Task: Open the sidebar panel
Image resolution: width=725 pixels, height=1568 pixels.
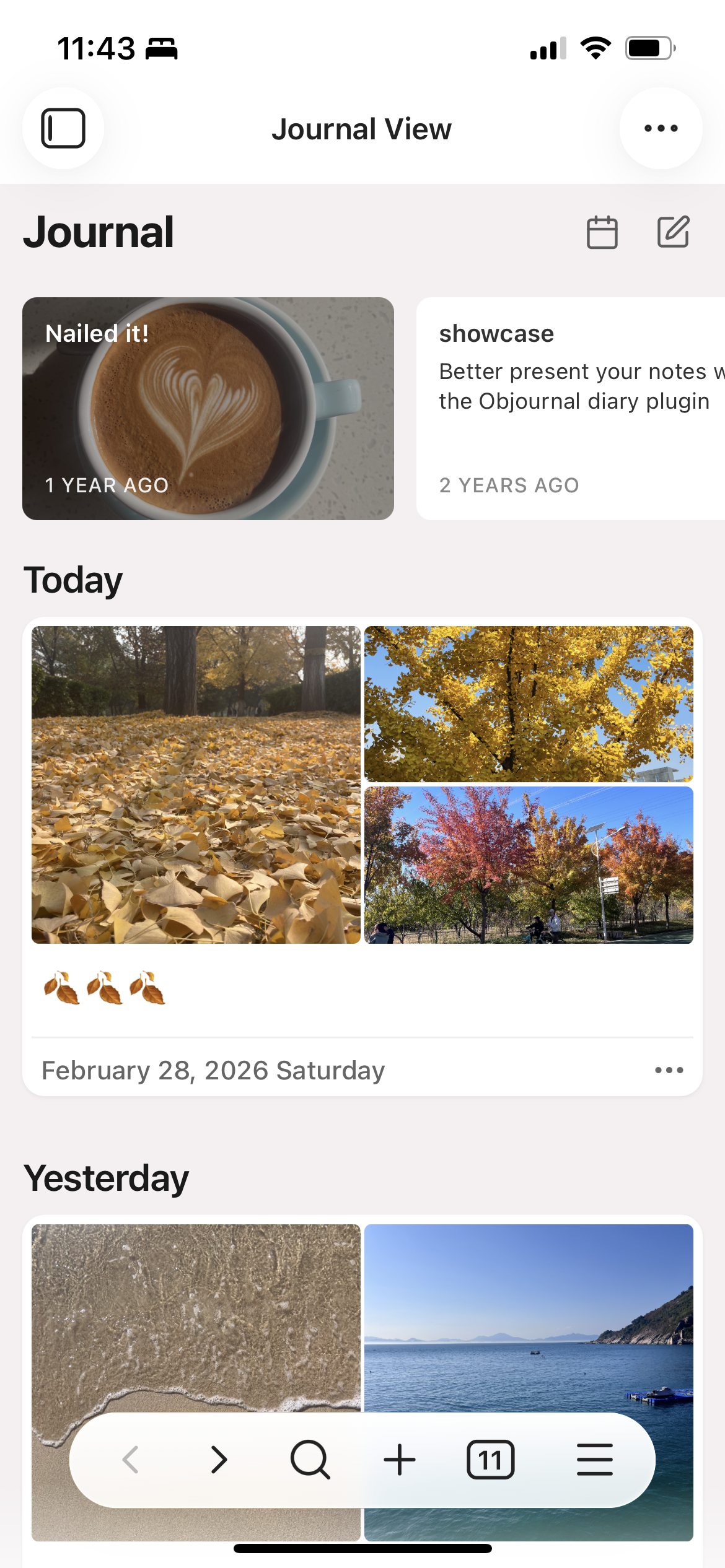Action: click(x=63, y=128)
